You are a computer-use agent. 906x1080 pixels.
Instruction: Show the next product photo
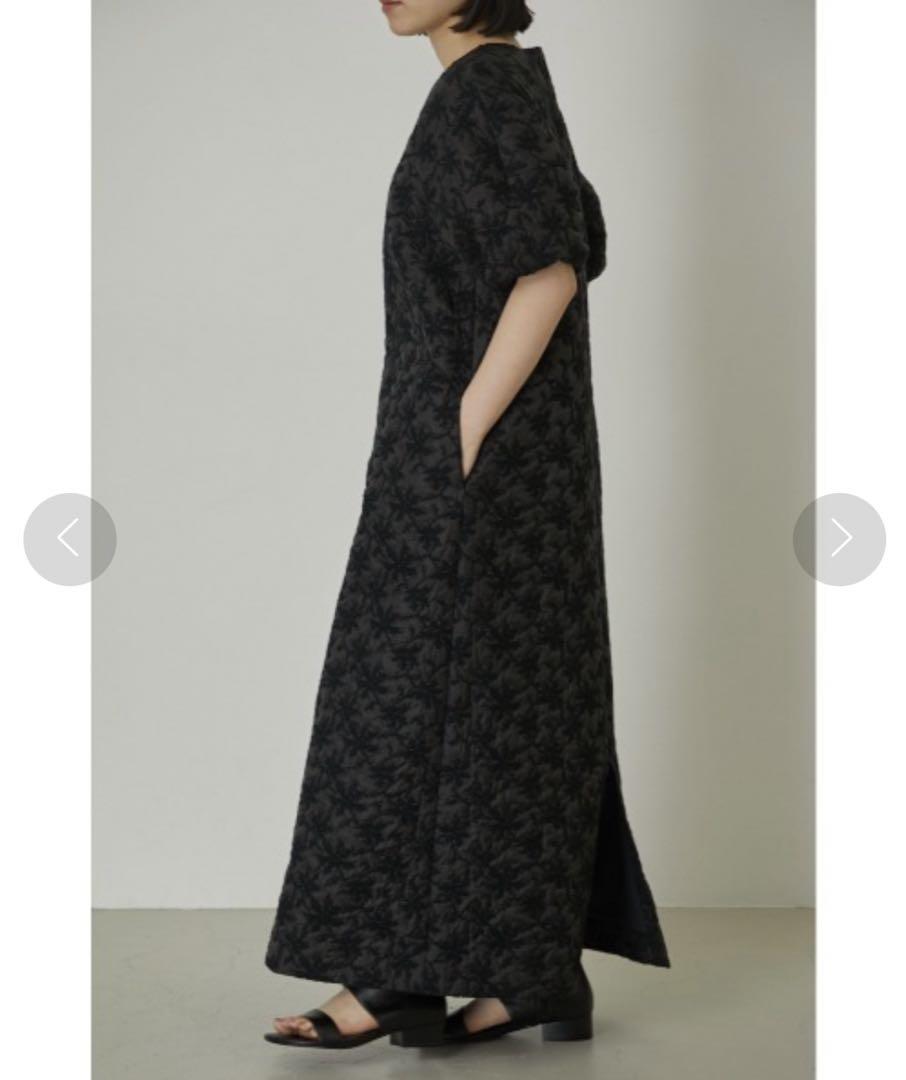click(839, 539)
